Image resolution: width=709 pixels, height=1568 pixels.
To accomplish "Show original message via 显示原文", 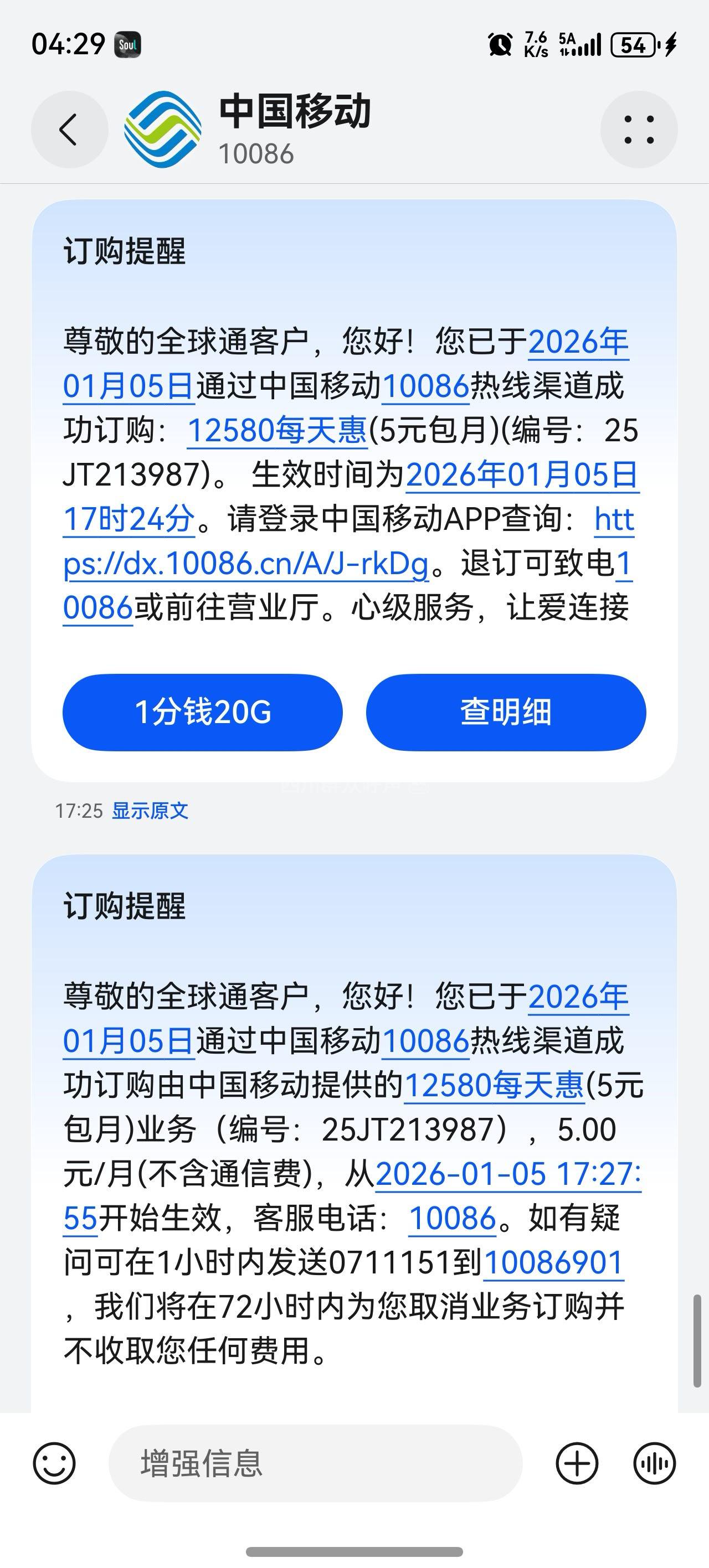I will pos(150,811).
